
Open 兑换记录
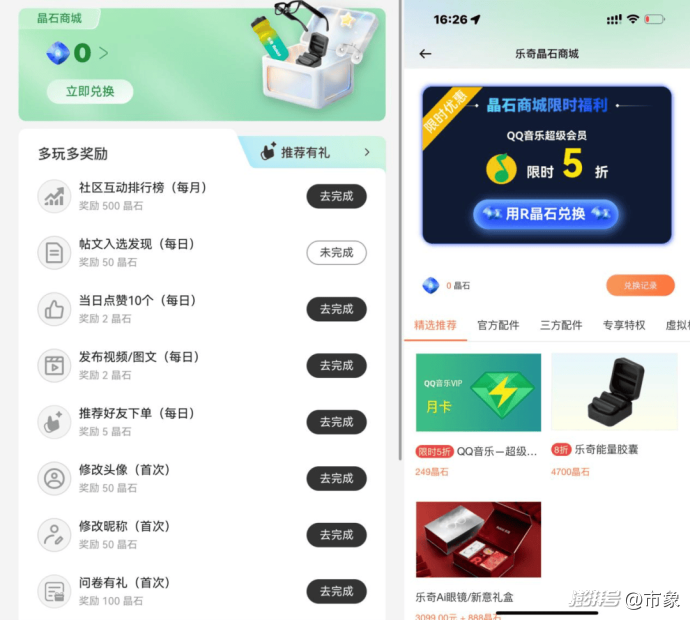click(x=640, y=286)
